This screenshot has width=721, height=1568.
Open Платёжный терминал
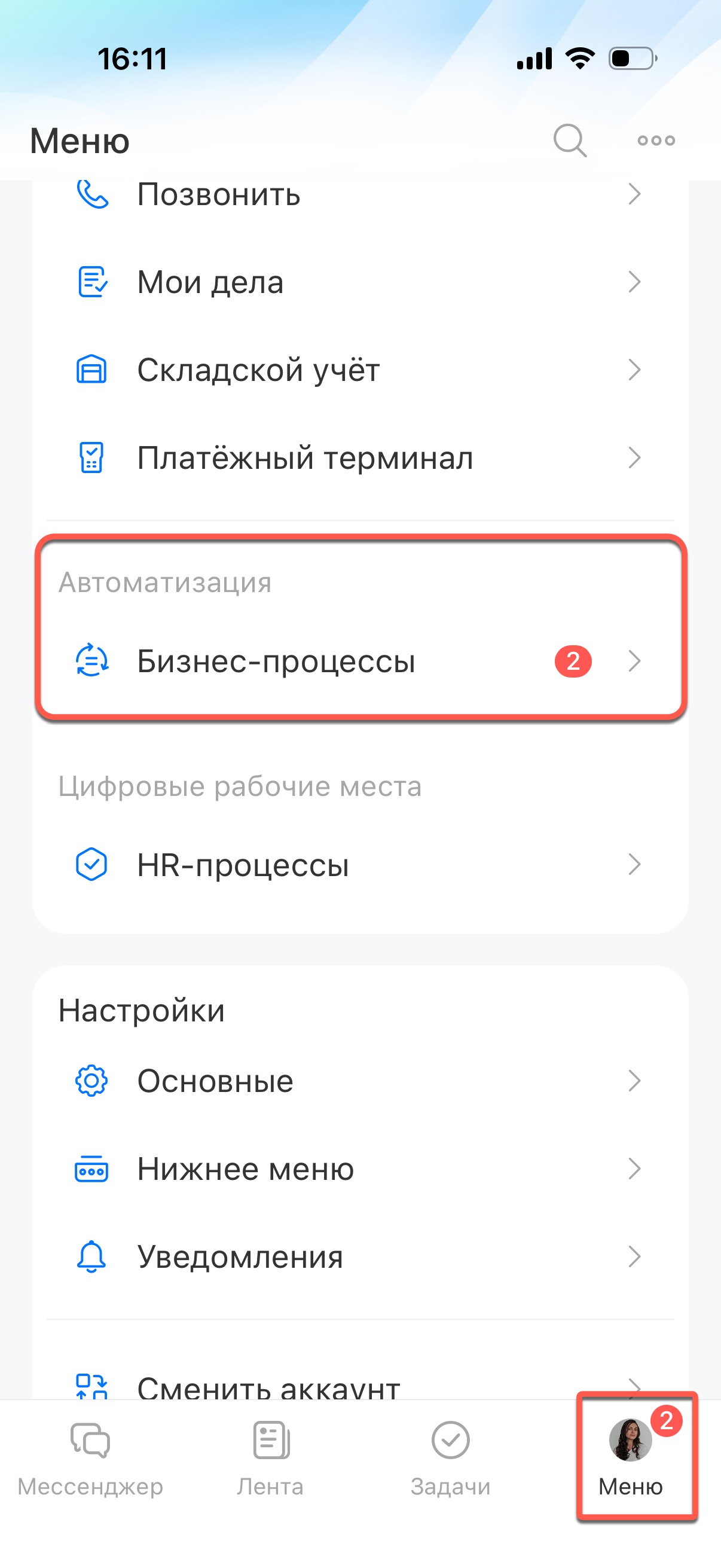[x=359, y=457]
